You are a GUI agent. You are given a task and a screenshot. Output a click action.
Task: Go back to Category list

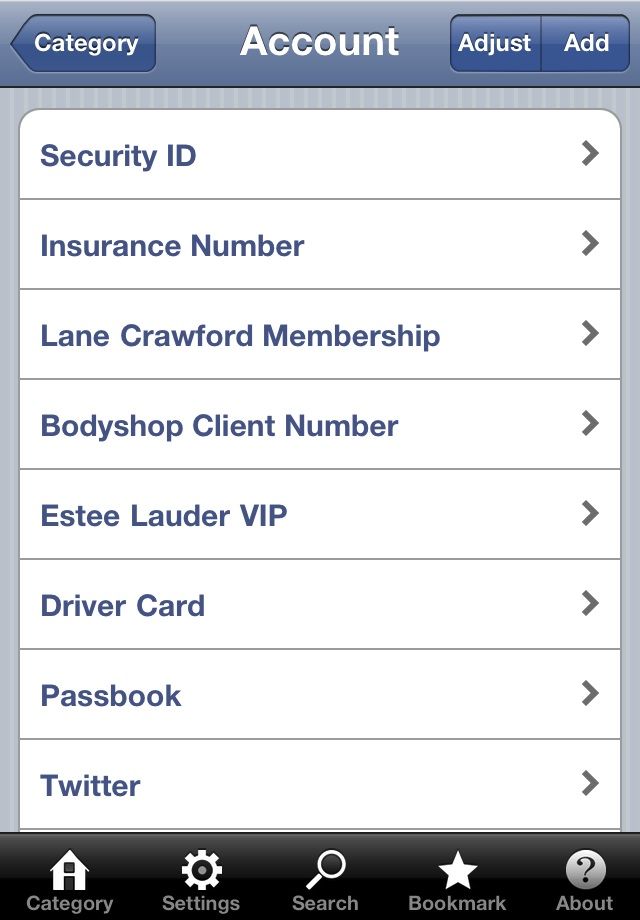click(x=84, y=44)
